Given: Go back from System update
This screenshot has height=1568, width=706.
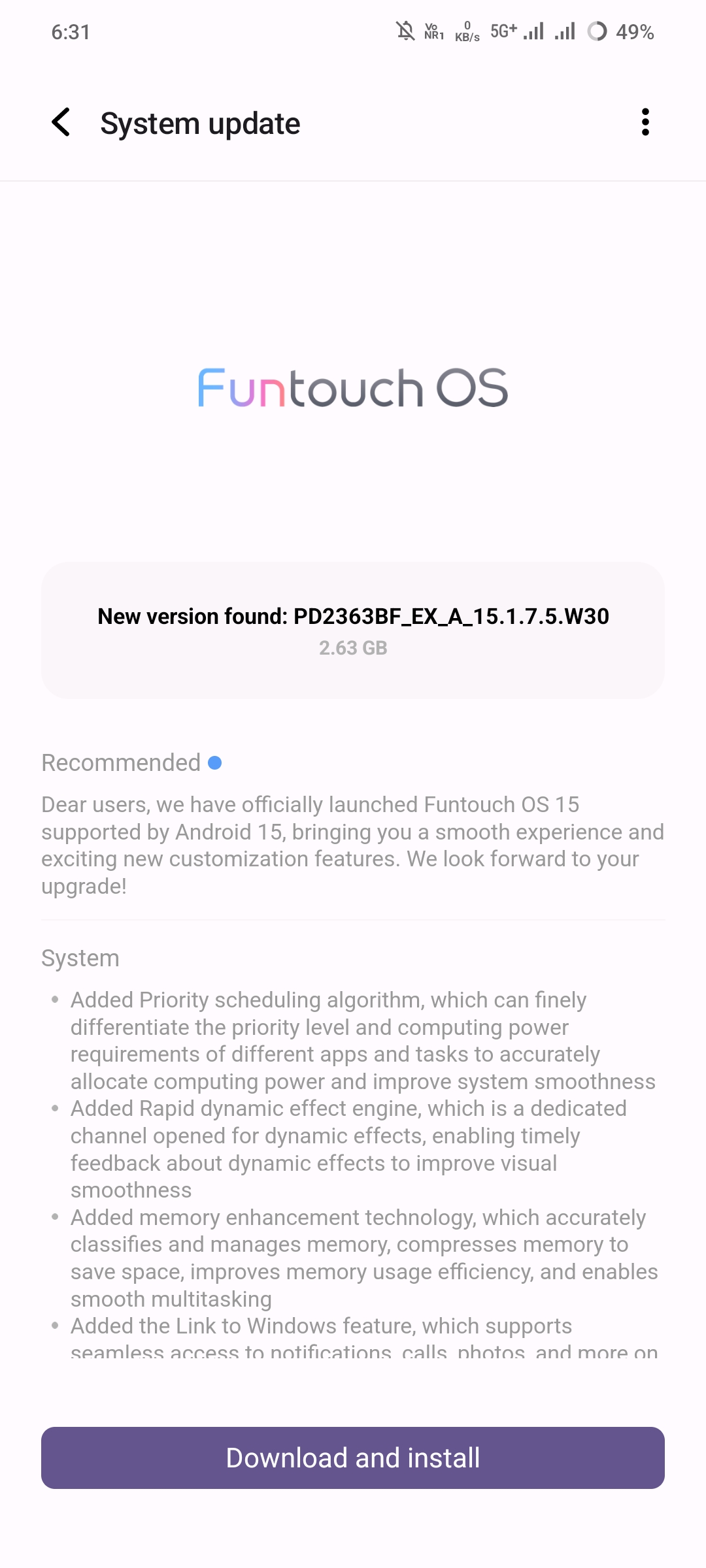Looking at the screenshot, I should point(61,122).
